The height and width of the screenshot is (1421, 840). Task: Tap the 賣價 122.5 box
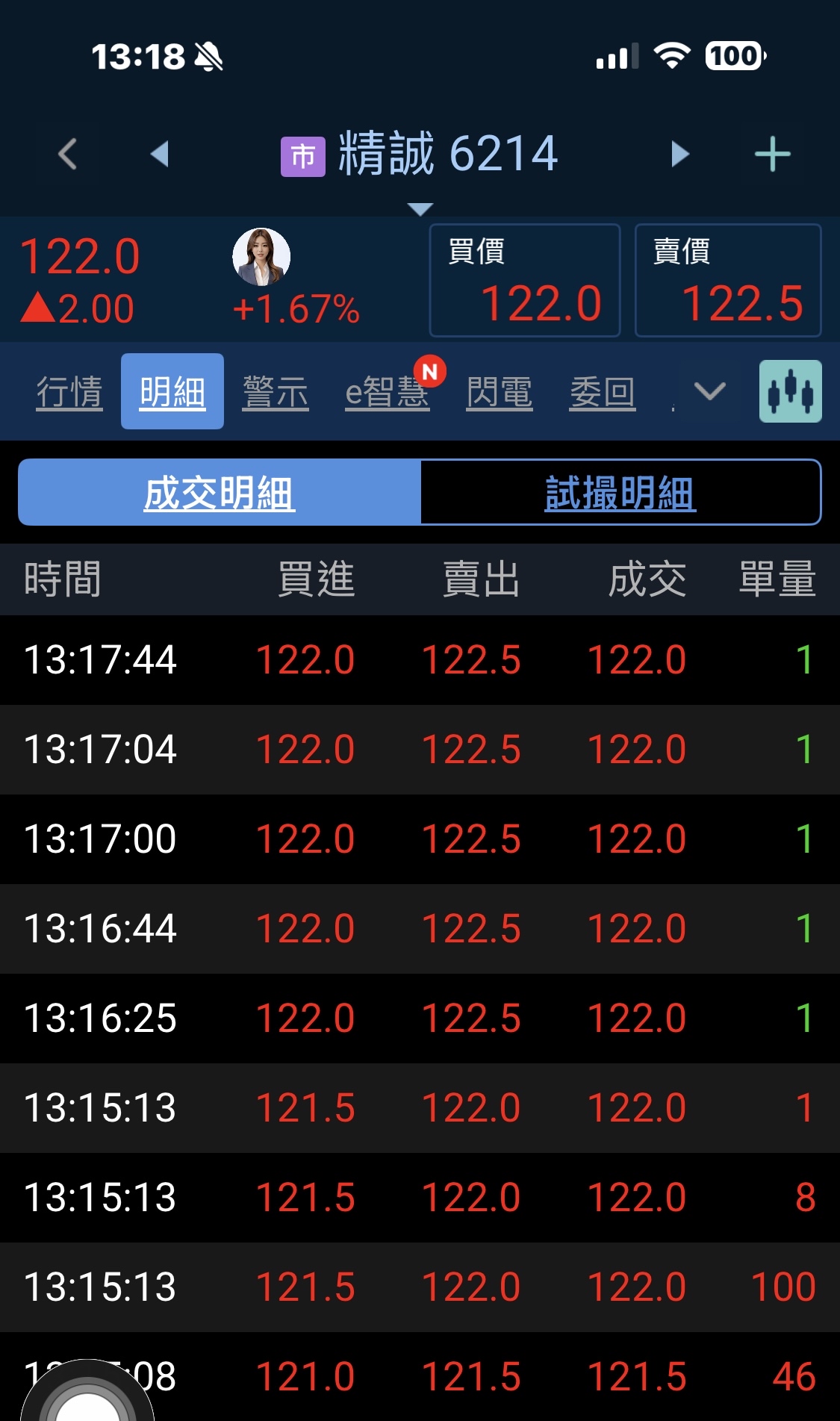click(728, 281)
